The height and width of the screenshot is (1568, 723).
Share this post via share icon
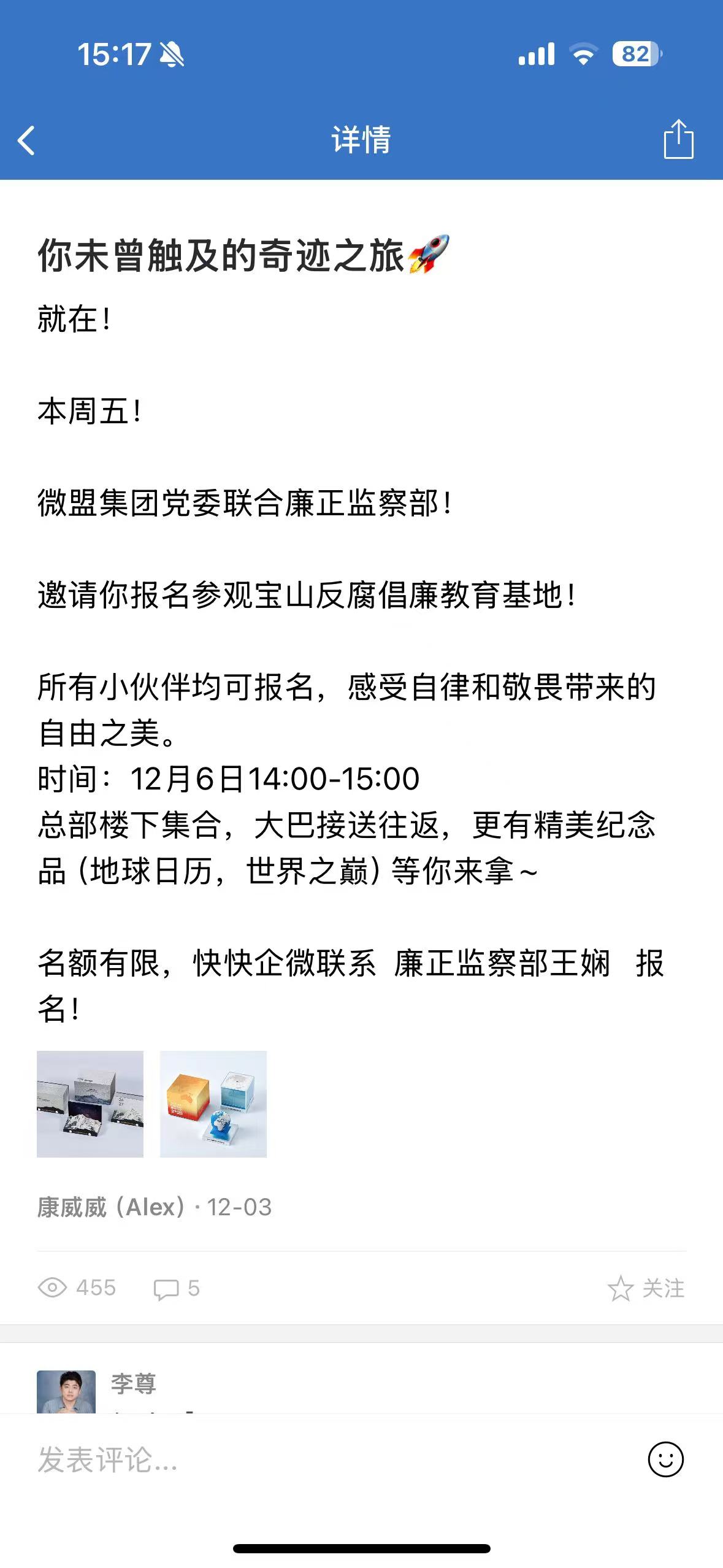point(678,139)
